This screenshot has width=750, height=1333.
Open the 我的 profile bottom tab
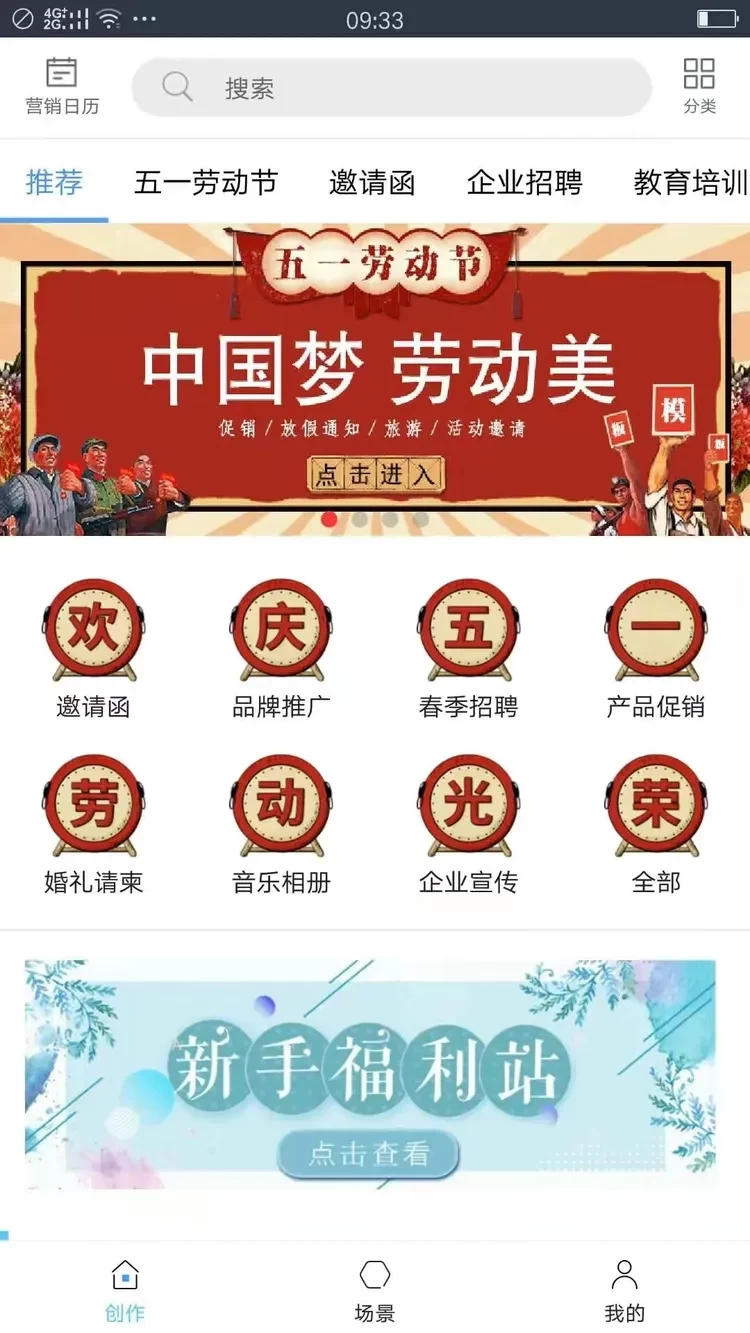[x=624, y=1288]
